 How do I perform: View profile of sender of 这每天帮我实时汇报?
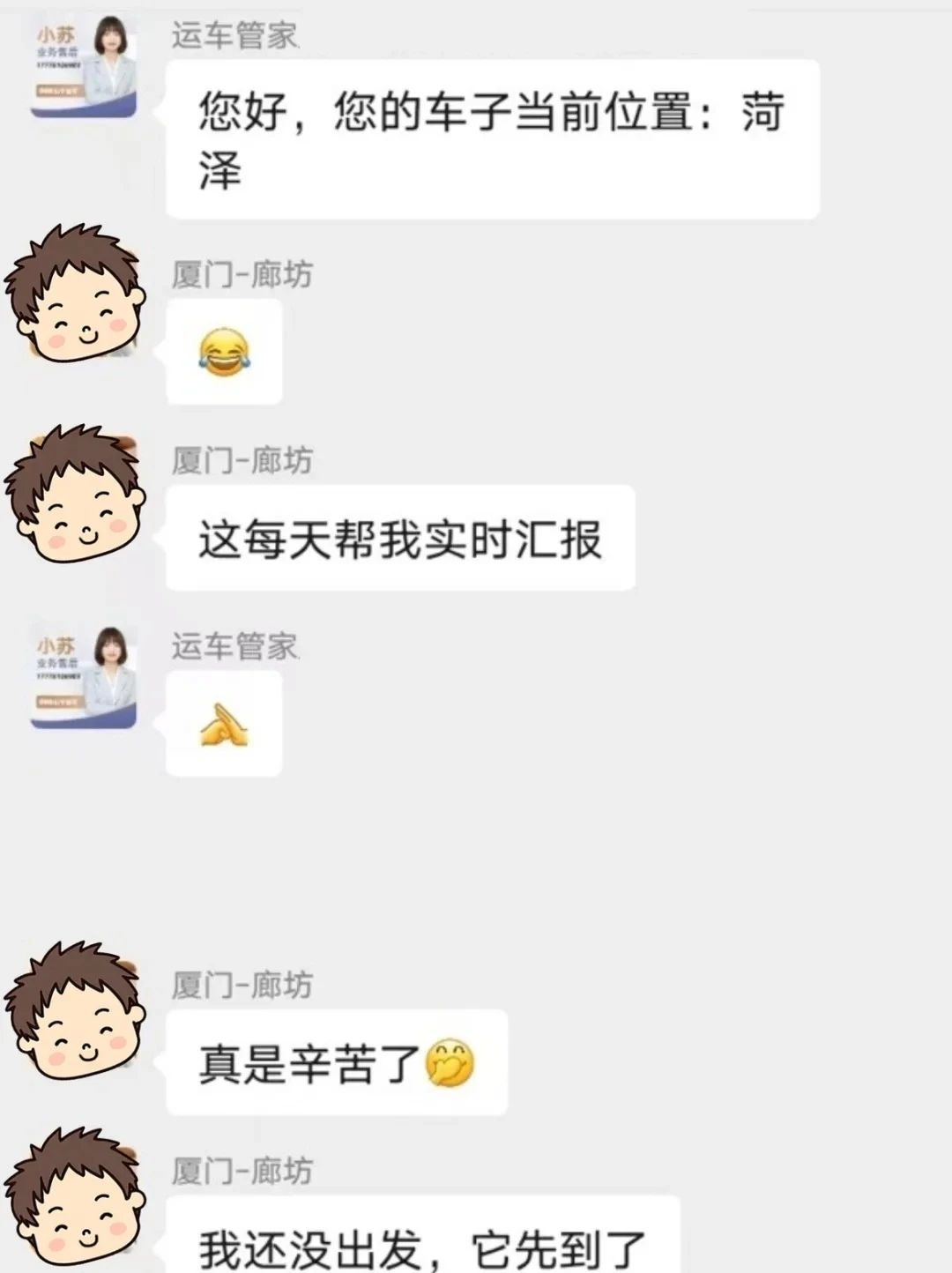pyautogui.click(x=75, y=494)
